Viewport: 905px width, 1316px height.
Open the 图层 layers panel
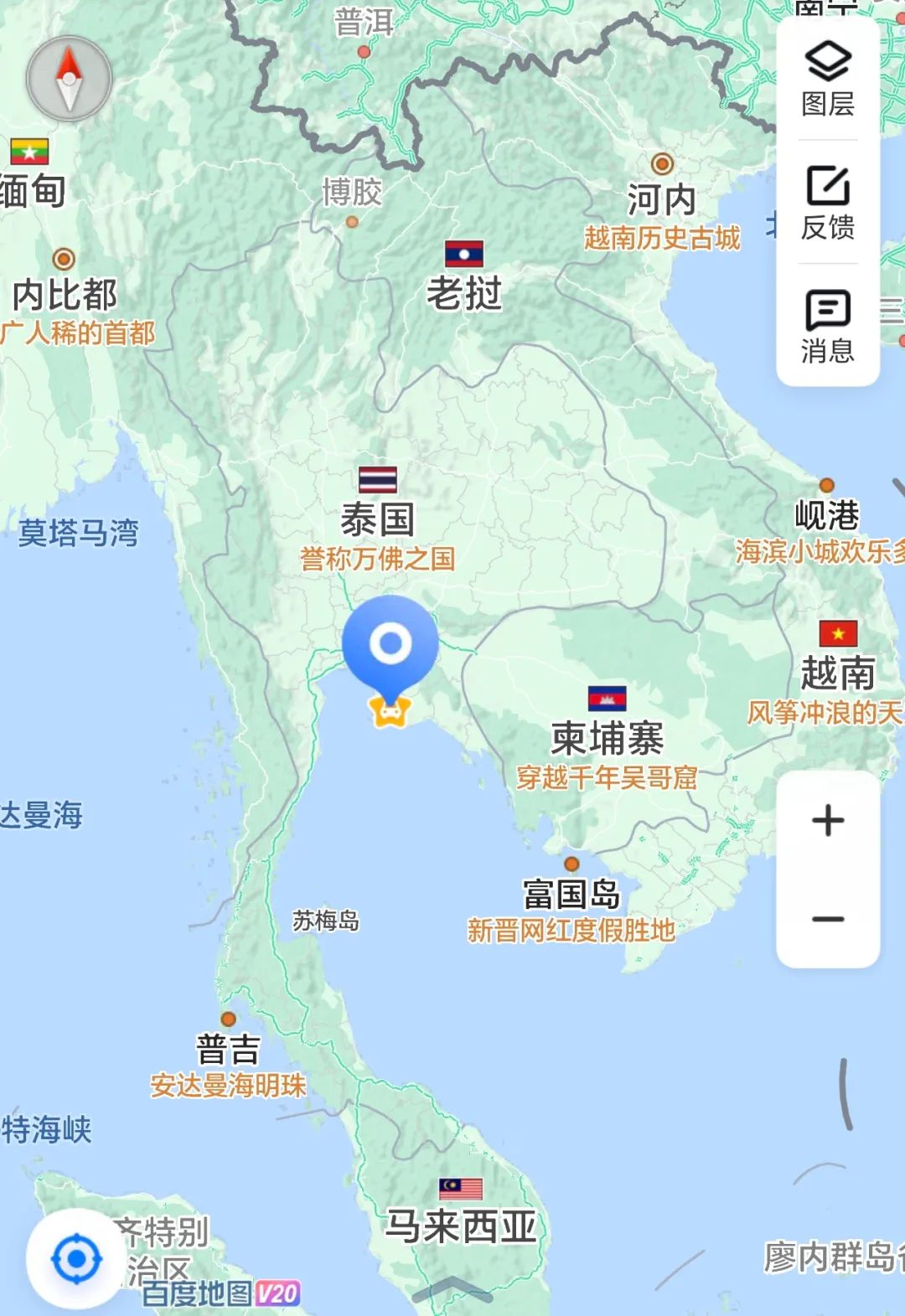coord(828,79)
